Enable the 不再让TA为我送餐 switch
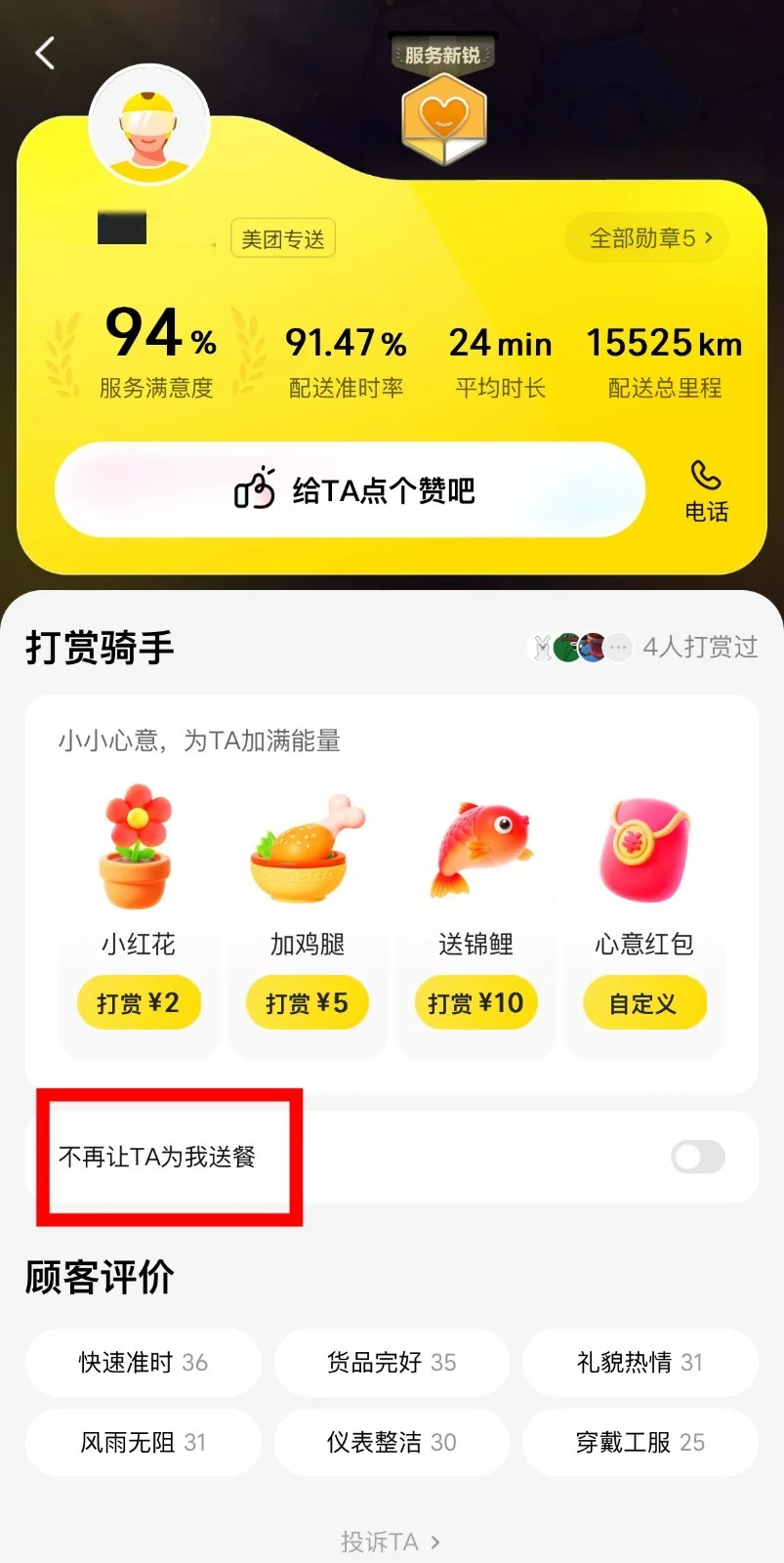Screen dimensions: 784x1563 pyautogui.click(x=697, y=1157)
